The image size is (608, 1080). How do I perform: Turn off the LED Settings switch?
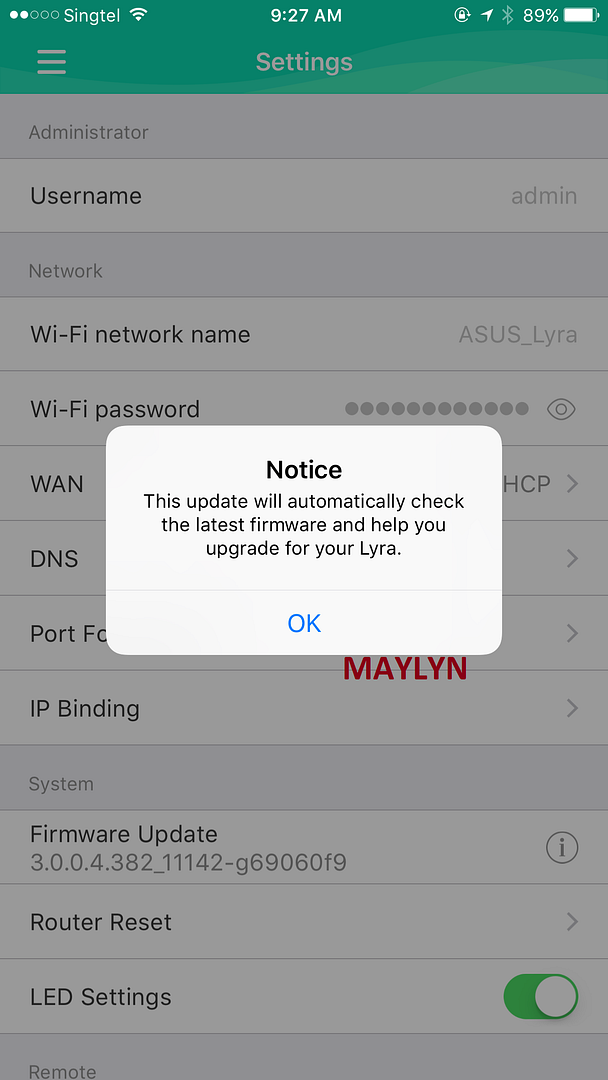[x=540, y=997]
